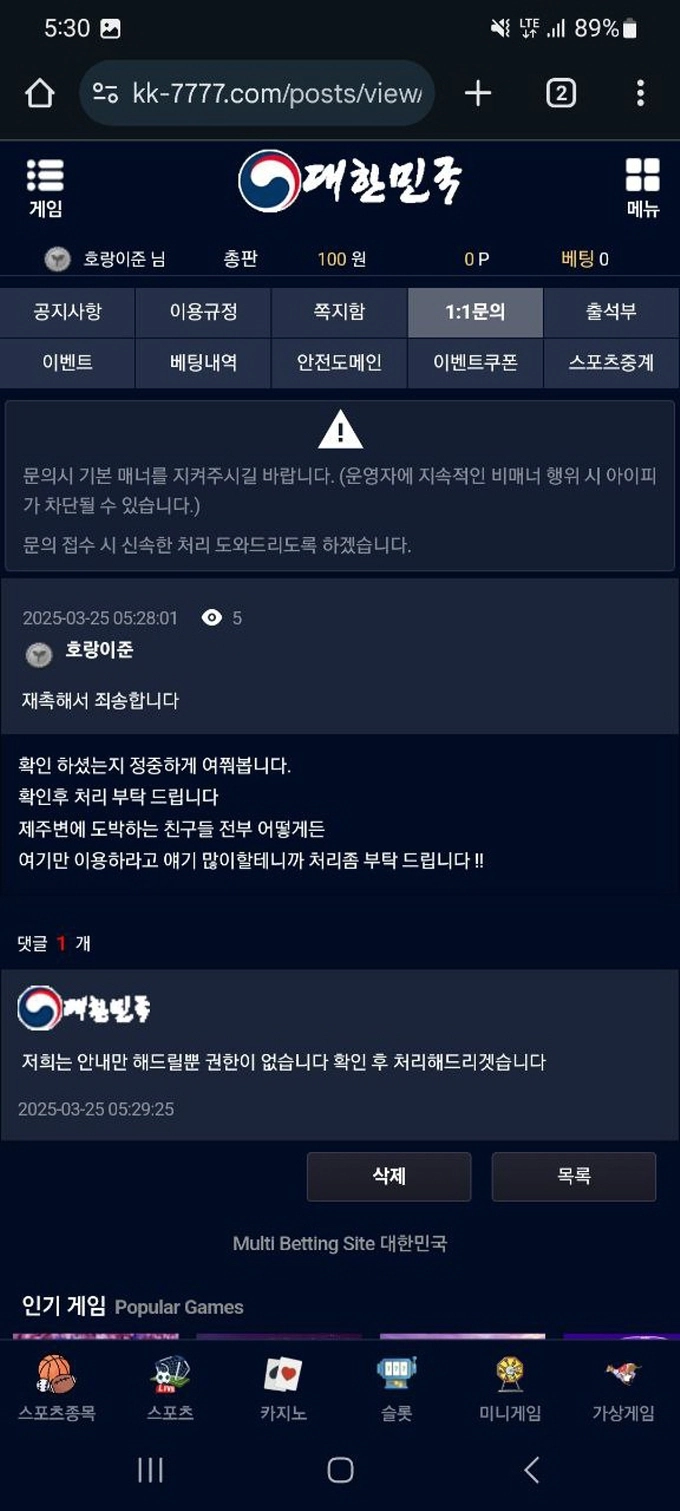Show the open tabs switcher

point(561,94)
